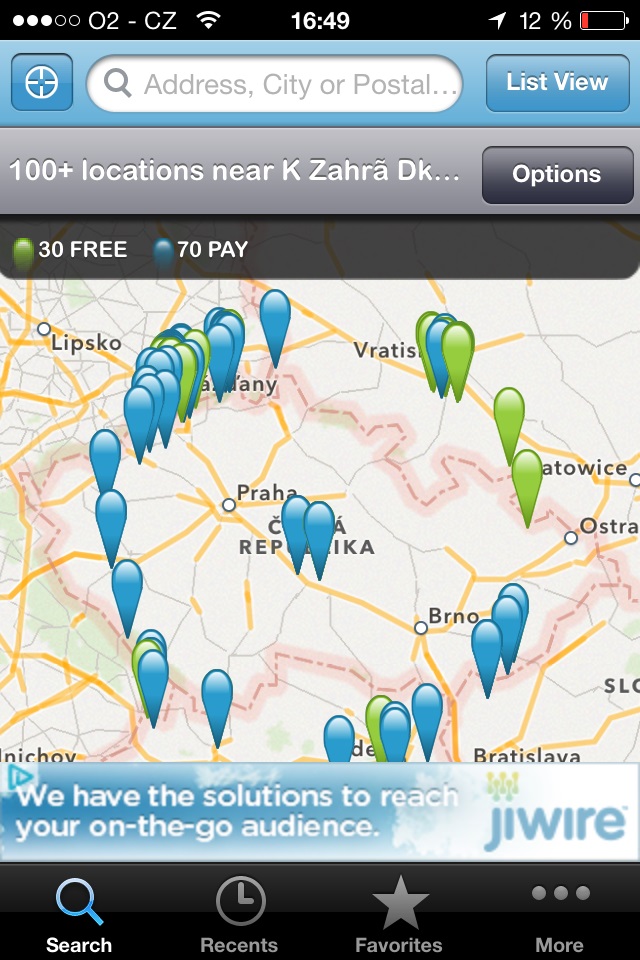The height and width of the screenshot is (960, 640).
Task: Open the Options button
Action: tap(556, 174)
